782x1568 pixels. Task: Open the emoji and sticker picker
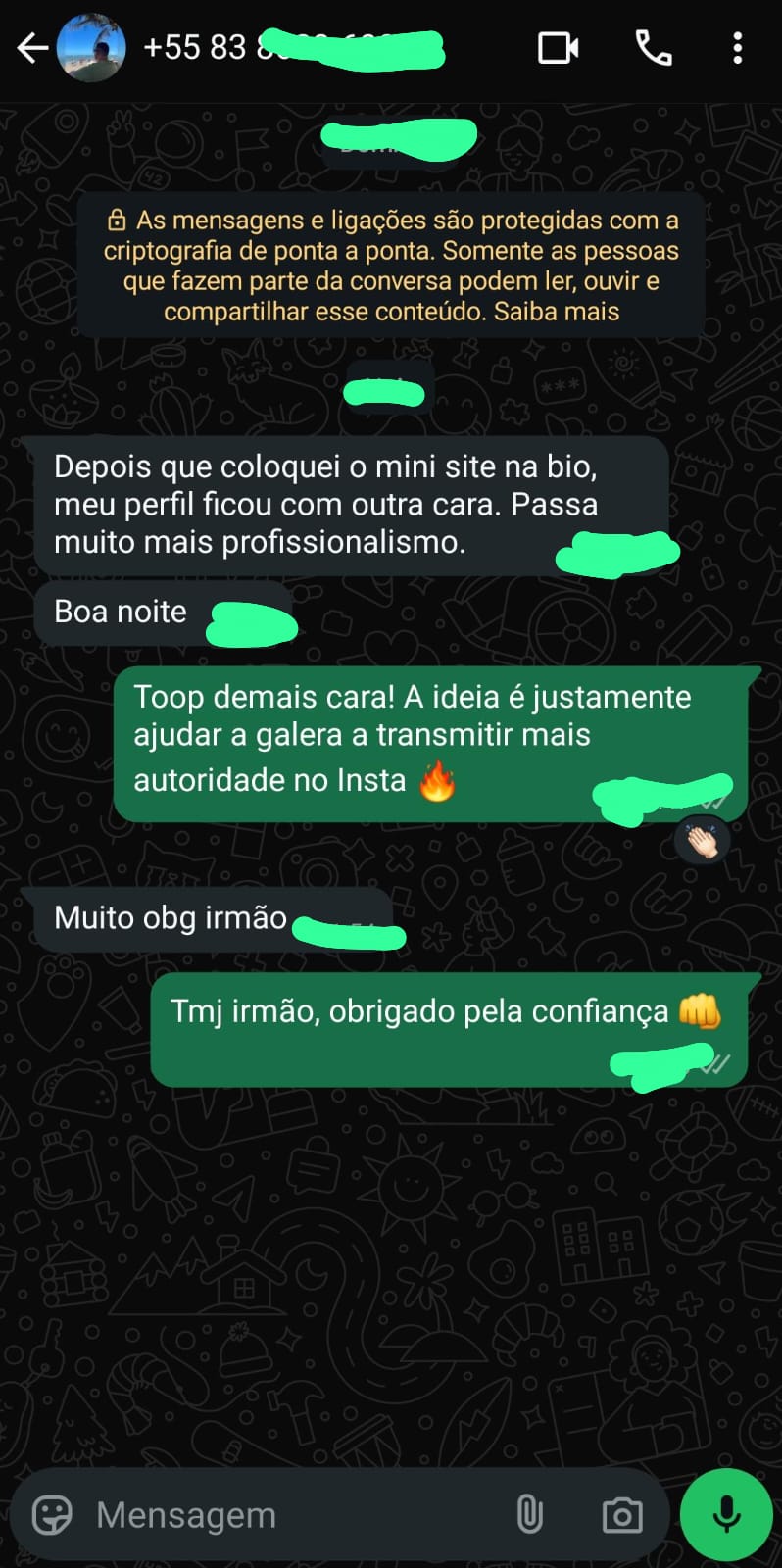[x=52, y=1515]
